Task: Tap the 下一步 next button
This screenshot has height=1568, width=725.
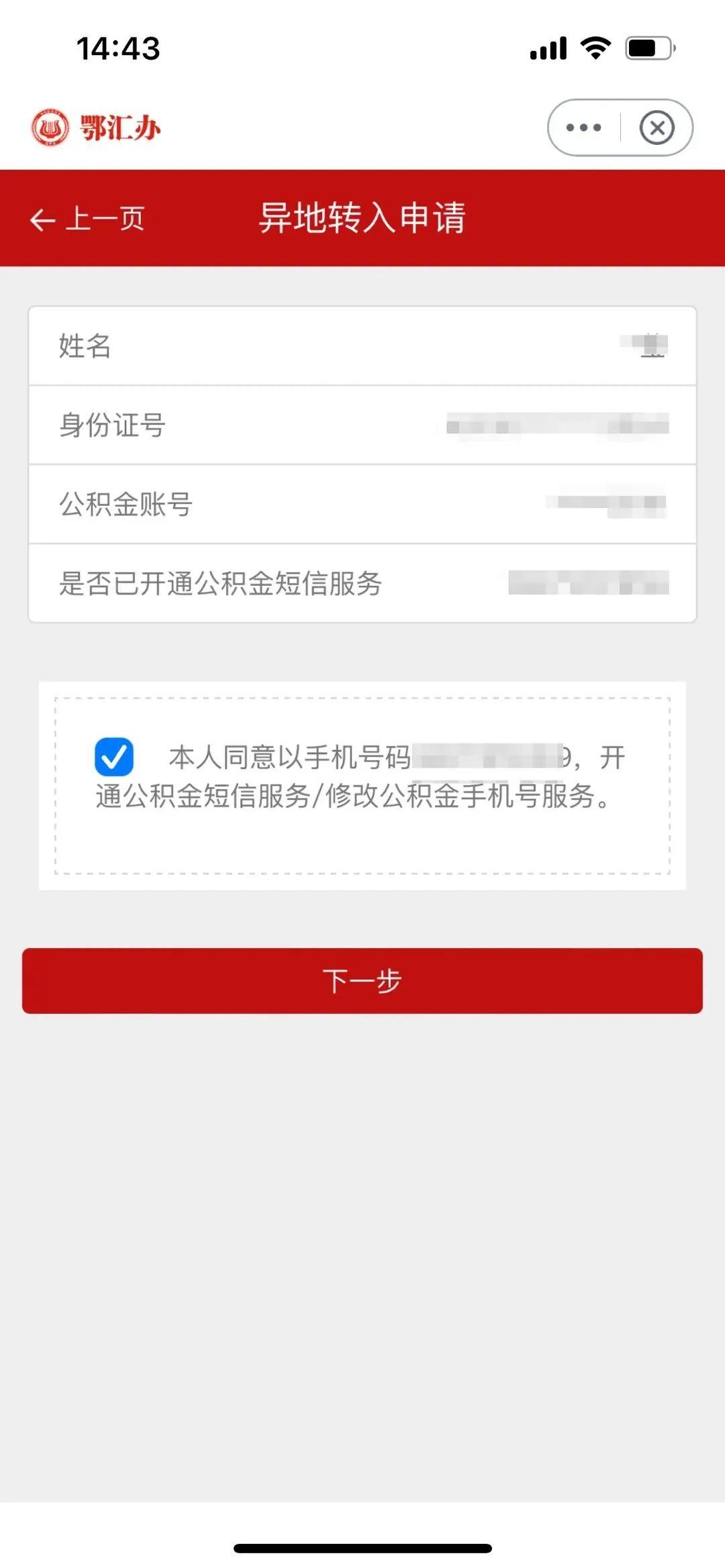Action: click(x=362, y=981)
